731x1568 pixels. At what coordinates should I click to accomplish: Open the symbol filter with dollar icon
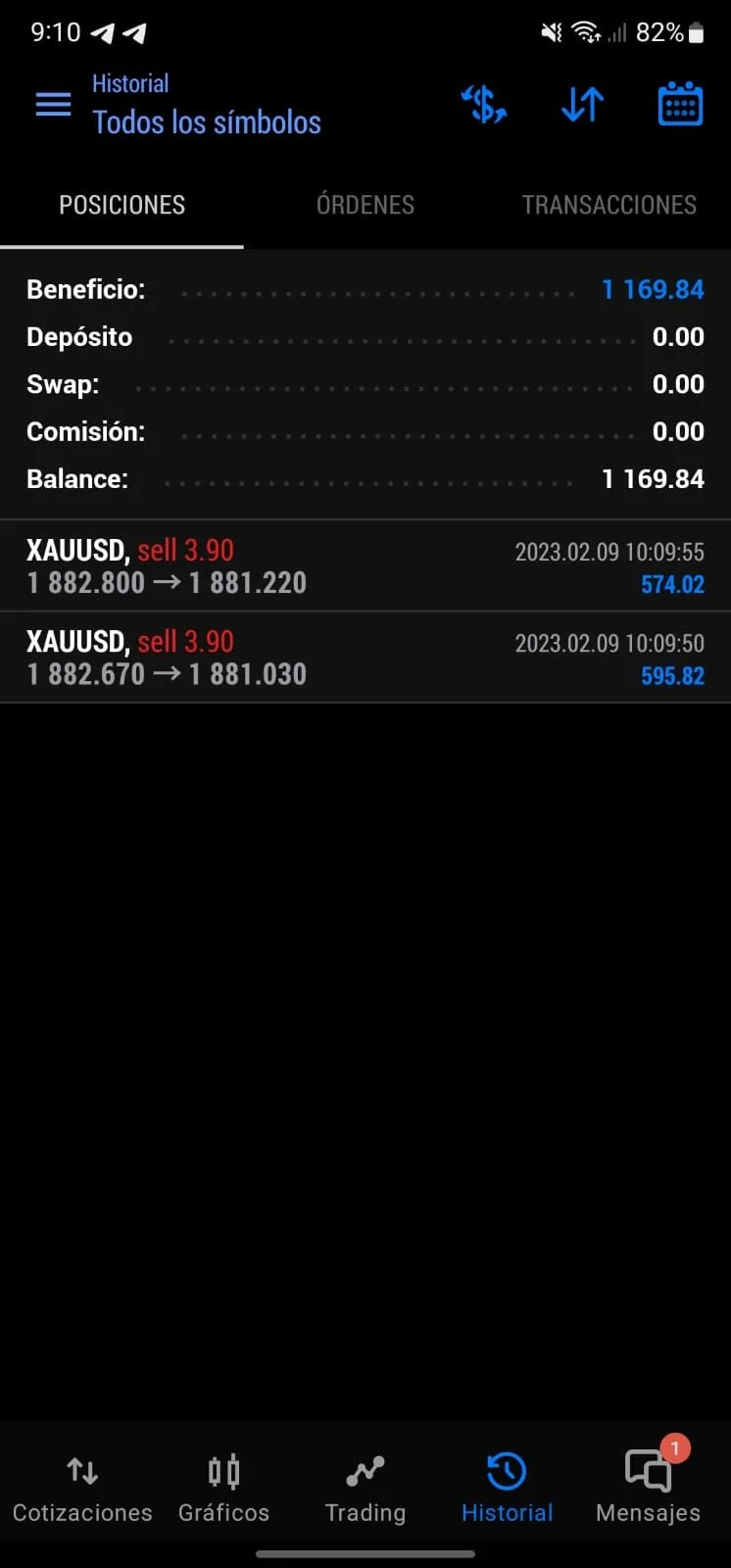(484, 104)
